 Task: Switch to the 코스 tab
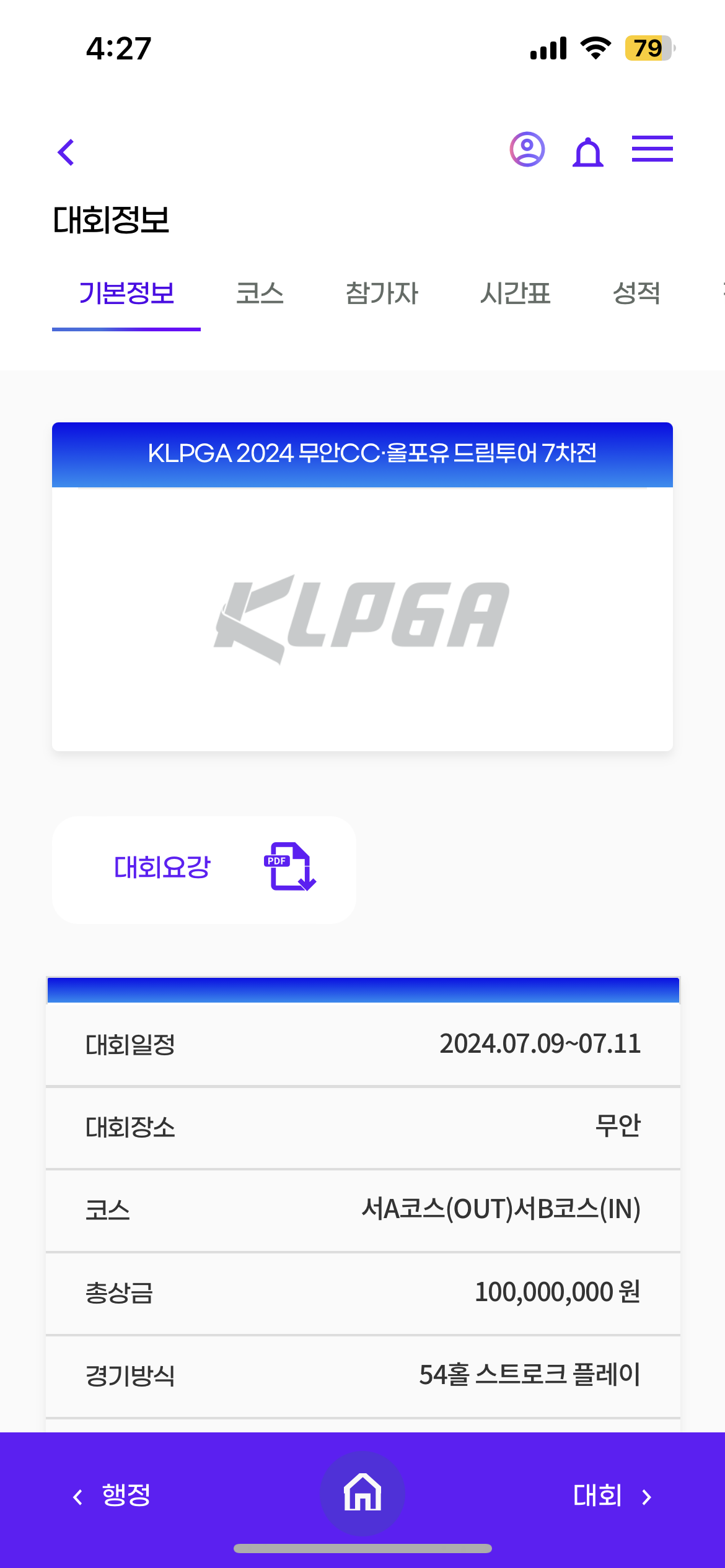[260, 294]
